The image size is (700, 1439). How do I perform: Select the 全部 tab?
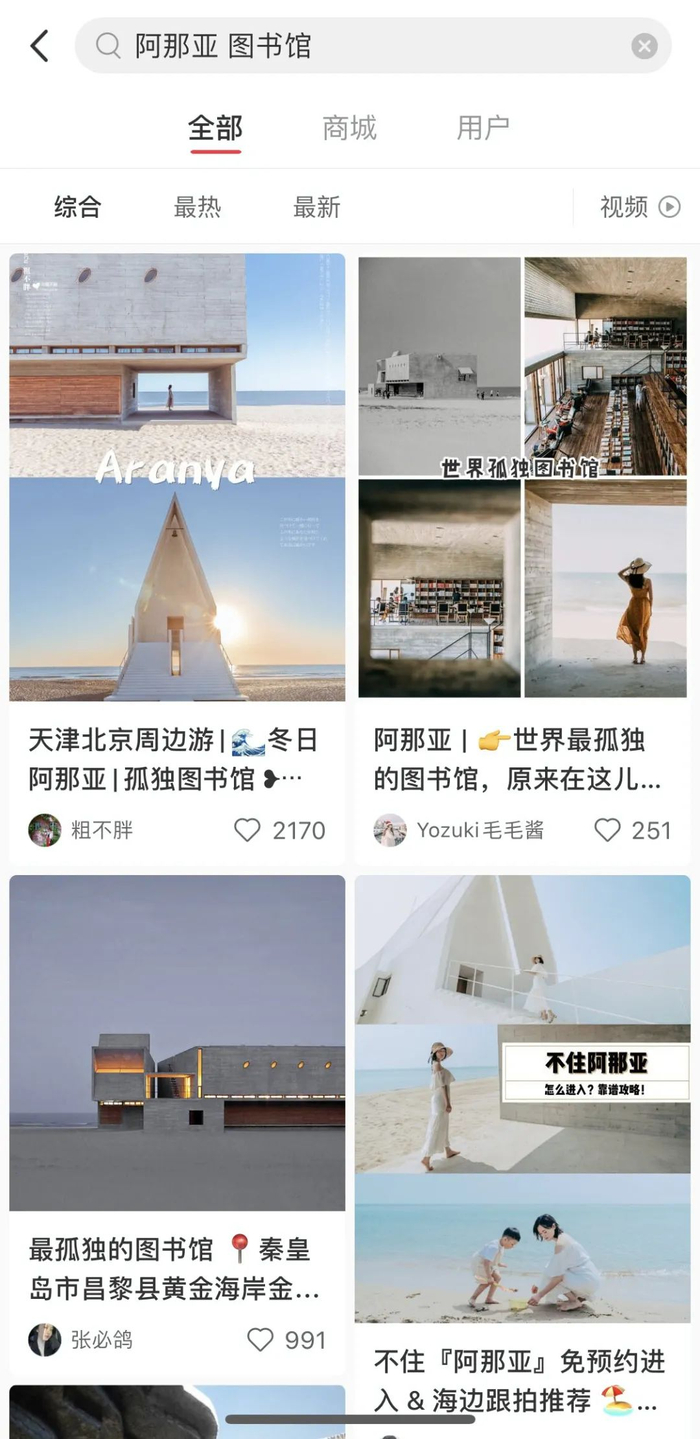[215, 128]
